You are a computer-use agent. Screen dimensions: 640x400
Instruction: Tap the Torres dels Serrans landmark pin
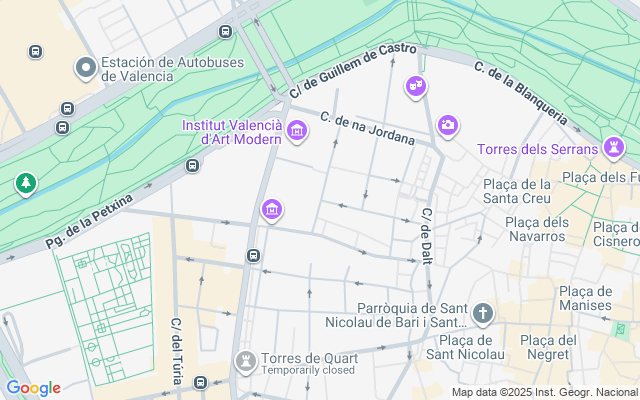coord(613,150)
